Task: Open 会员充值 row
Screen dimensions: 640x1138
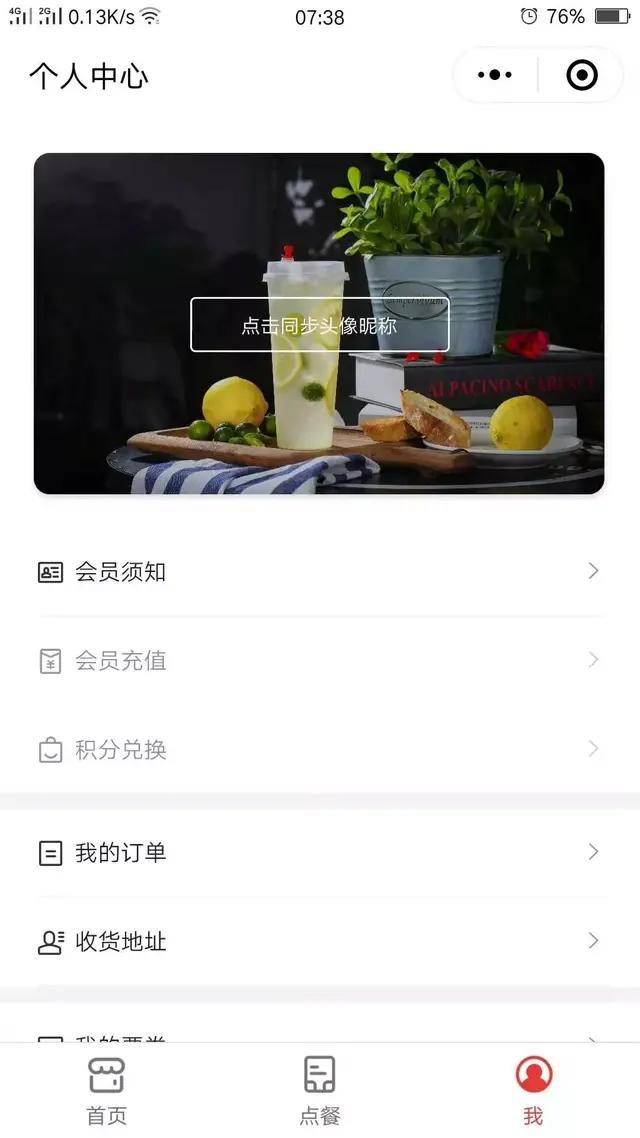Action: pos(320,661)
